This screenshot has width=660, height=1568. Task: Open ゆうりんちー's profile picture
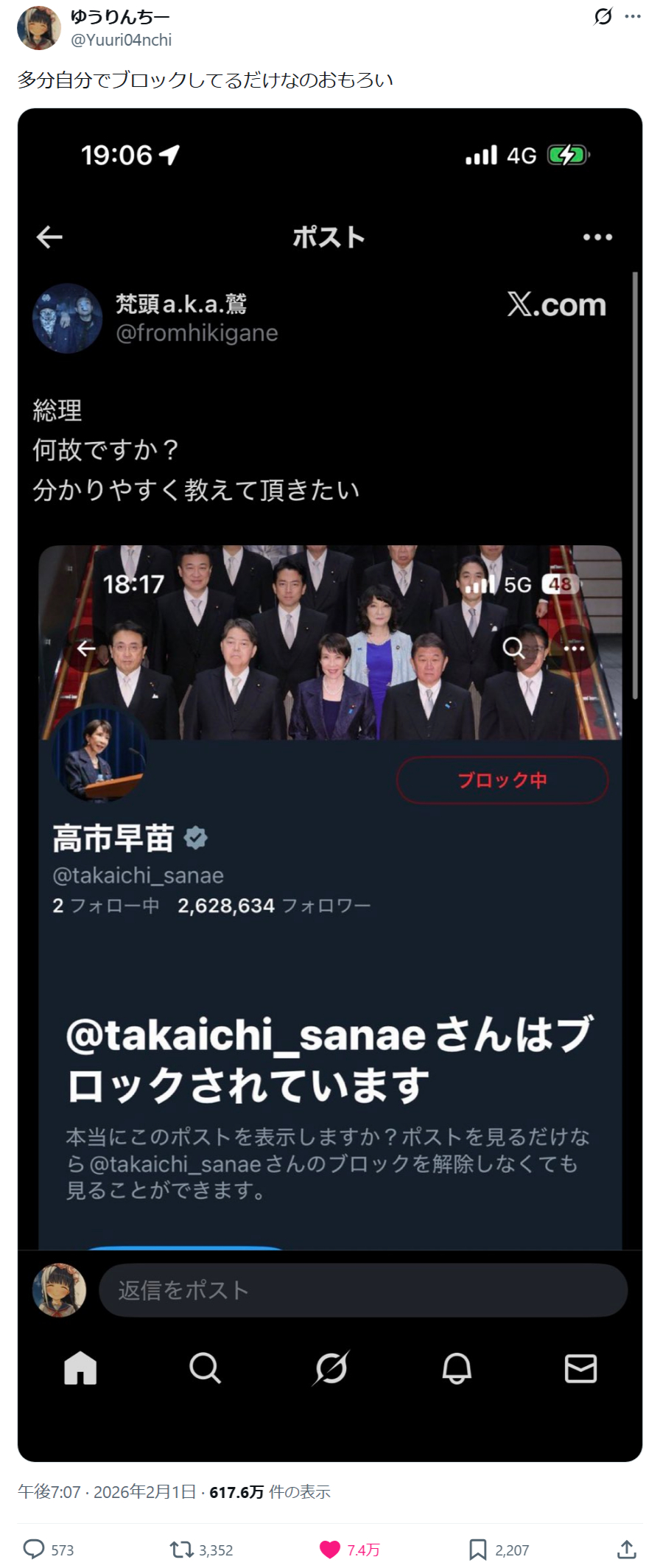(x=39, y=28)
